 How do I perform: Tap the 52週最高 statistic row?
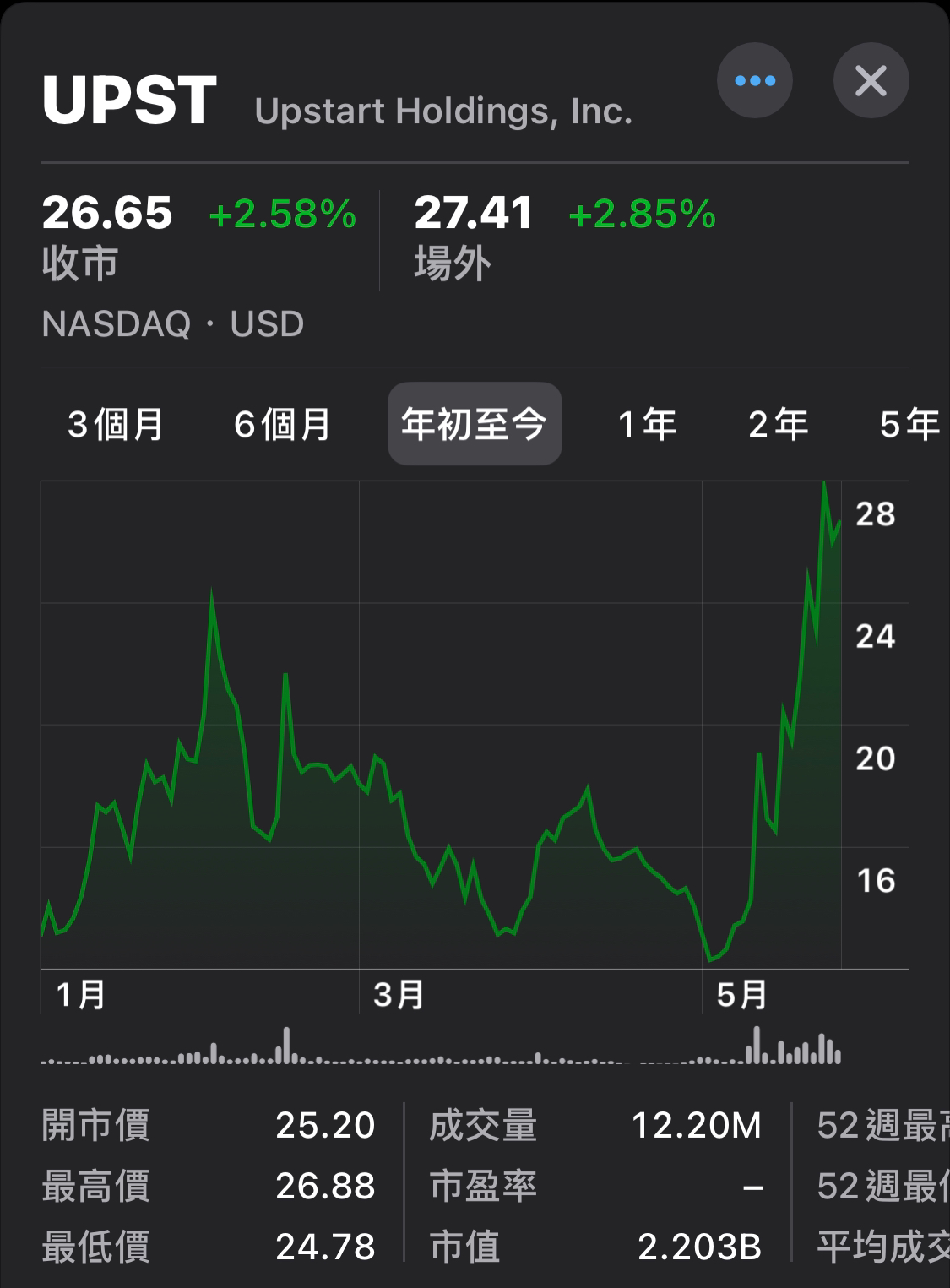pyautogui.click(x=878, y=1126)
